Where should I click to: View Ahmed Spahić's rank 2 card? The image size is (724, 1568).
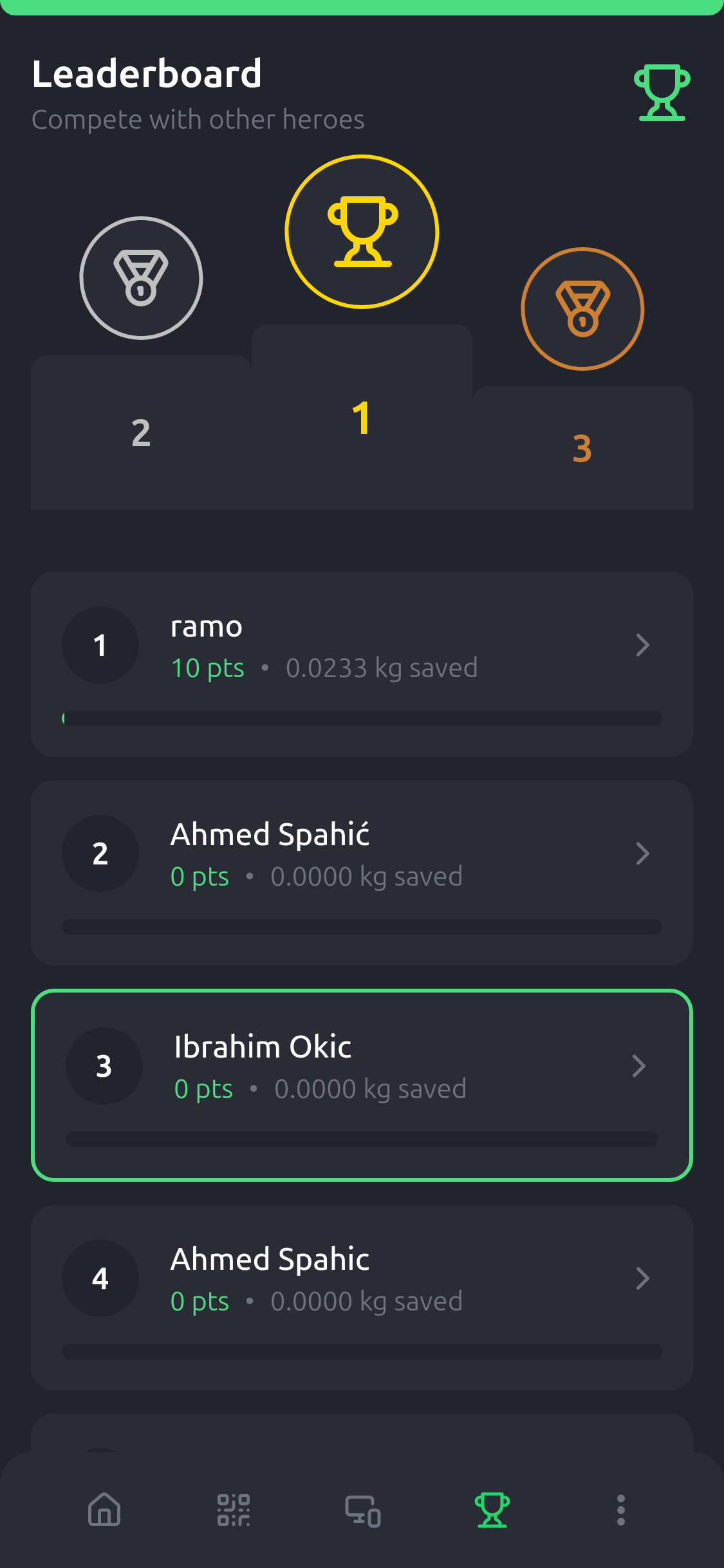tap(362, 872)
